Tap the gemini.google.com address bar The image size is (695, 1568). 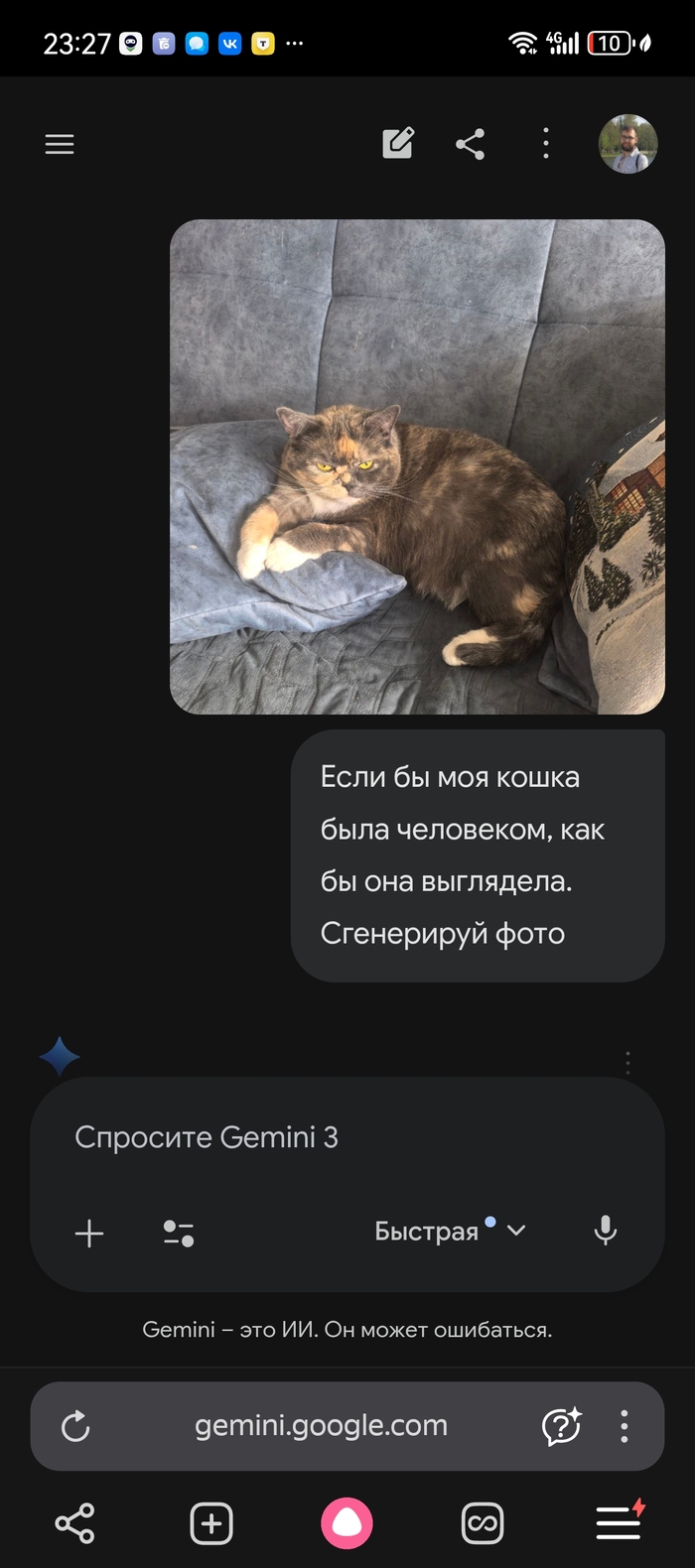tap(321, 1426)
